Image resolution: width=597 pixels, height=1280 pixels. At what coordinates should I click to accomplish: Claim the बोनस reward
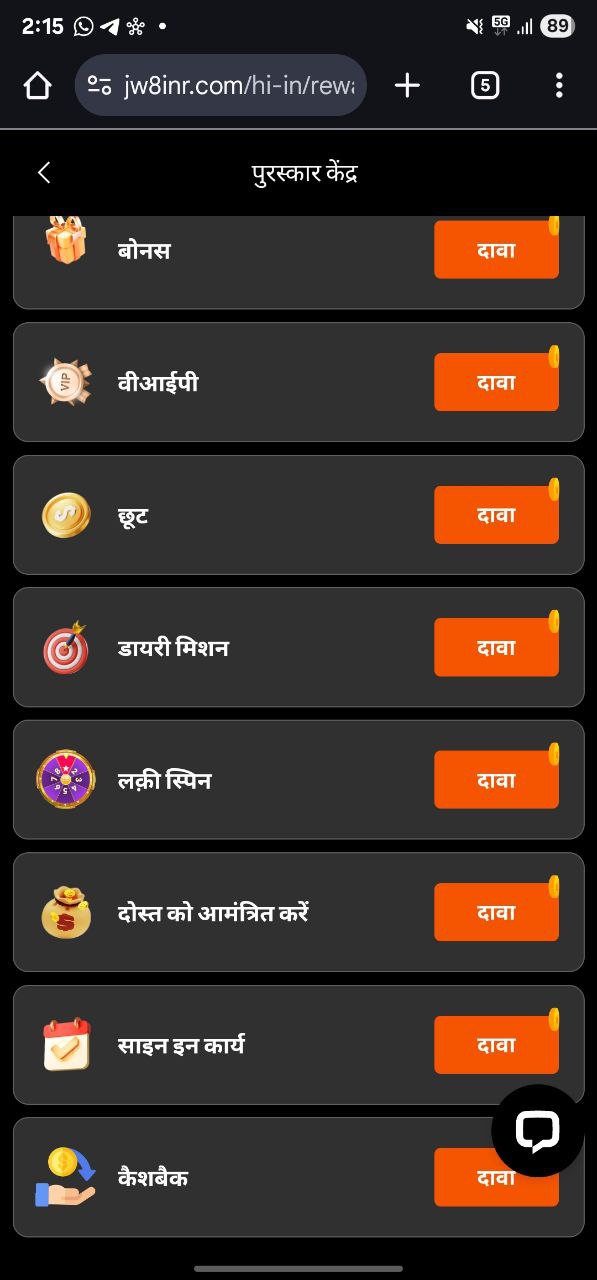tap(496, 250)
